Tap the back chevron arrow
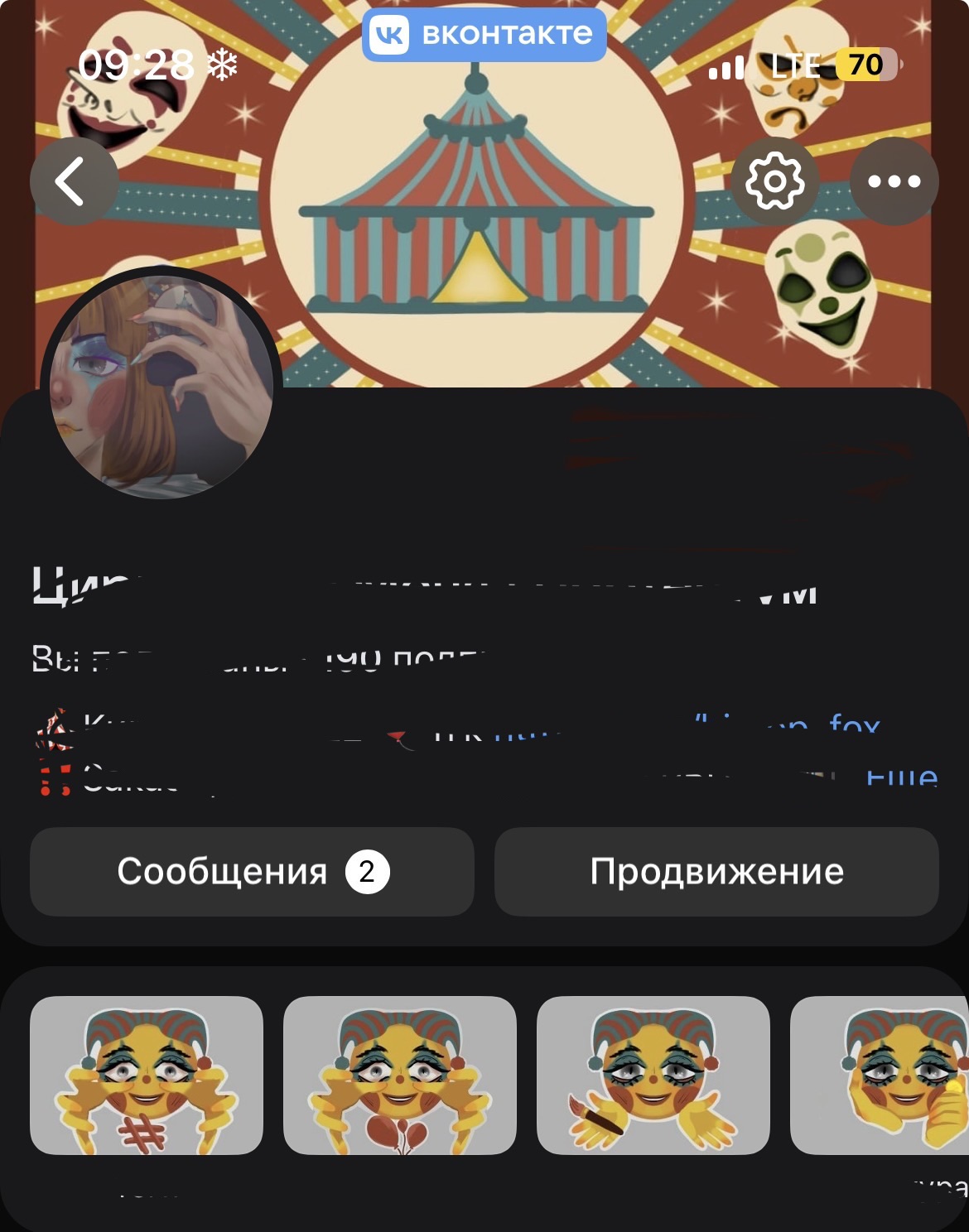The width and height of the screenshot is (969, 1232). click(73, 180)
